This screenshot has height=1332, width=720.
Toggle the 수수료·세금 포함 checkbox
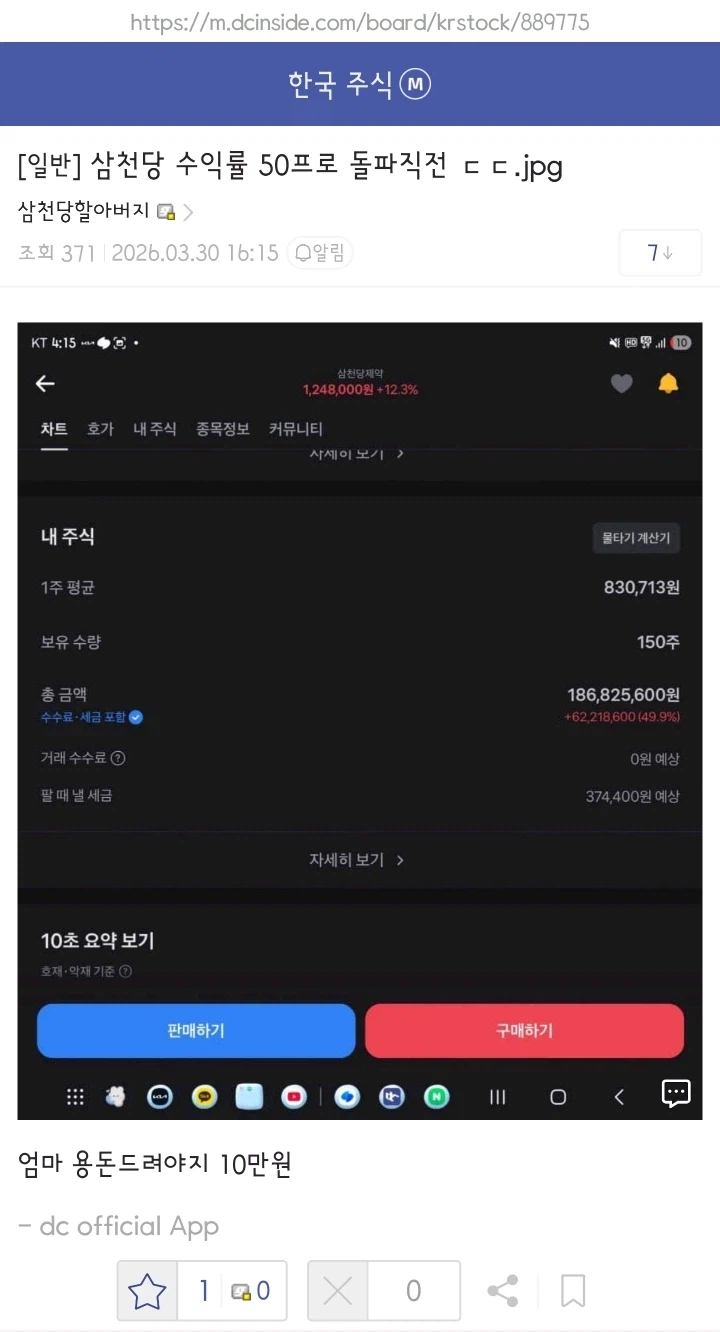(x=135, y=718)
